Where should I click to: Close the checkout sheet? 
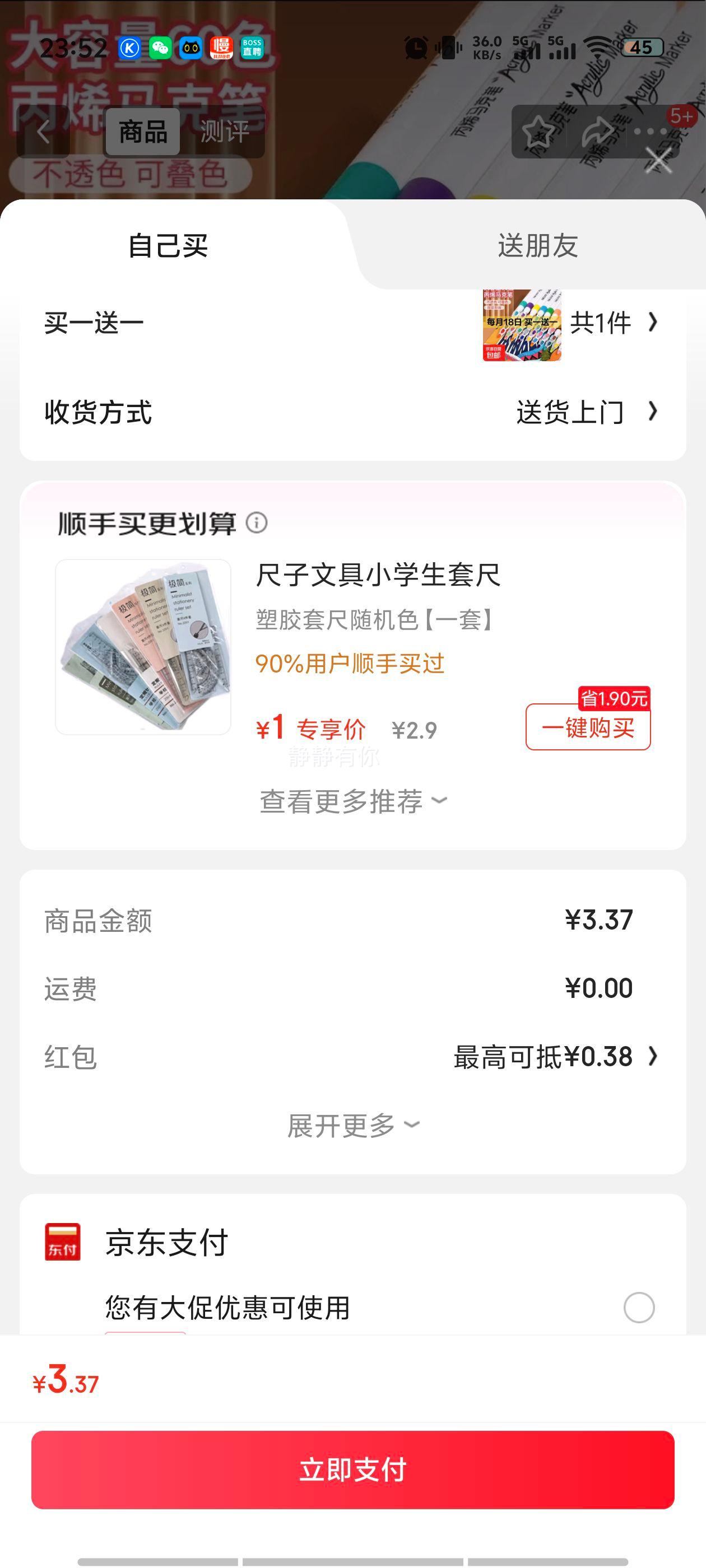click(659, 161)
